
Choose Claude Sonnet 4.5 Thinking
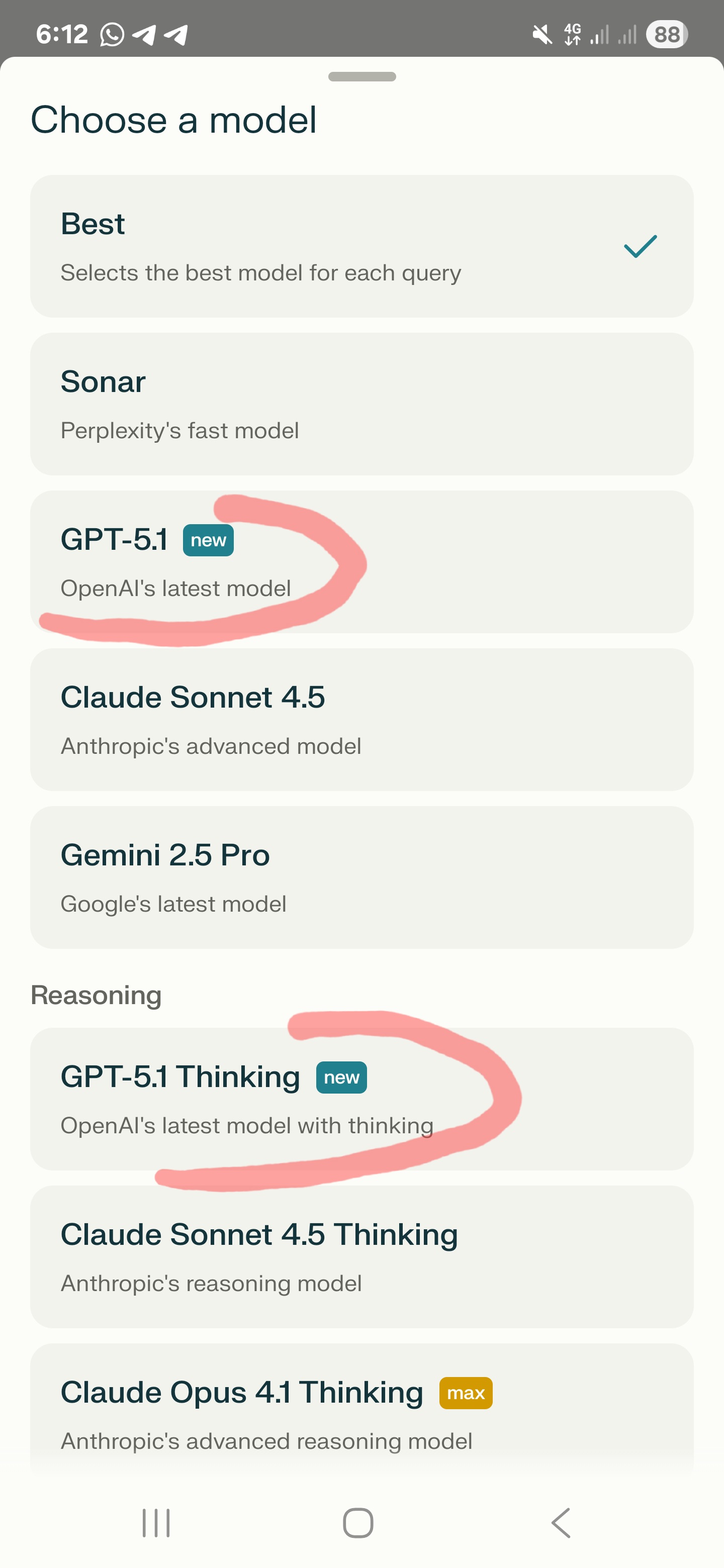click(361, 1256)
